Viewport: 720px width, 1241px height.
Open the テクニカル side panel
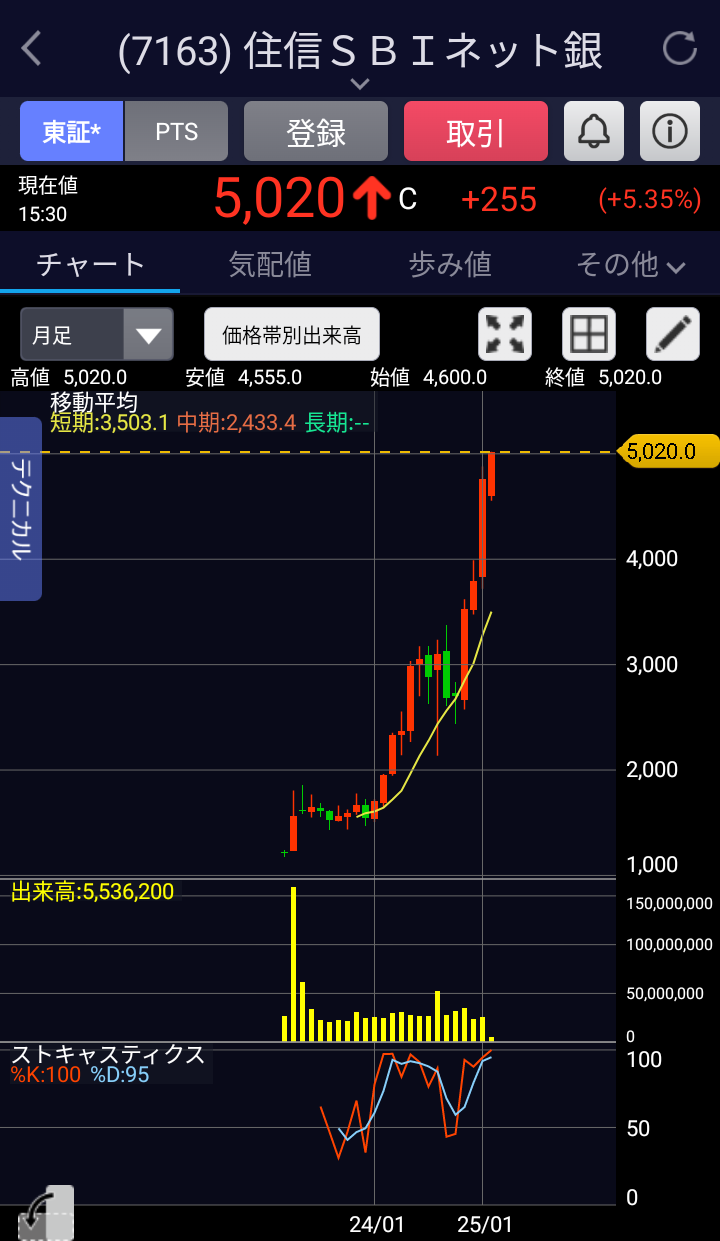click(x=21, y=509)
